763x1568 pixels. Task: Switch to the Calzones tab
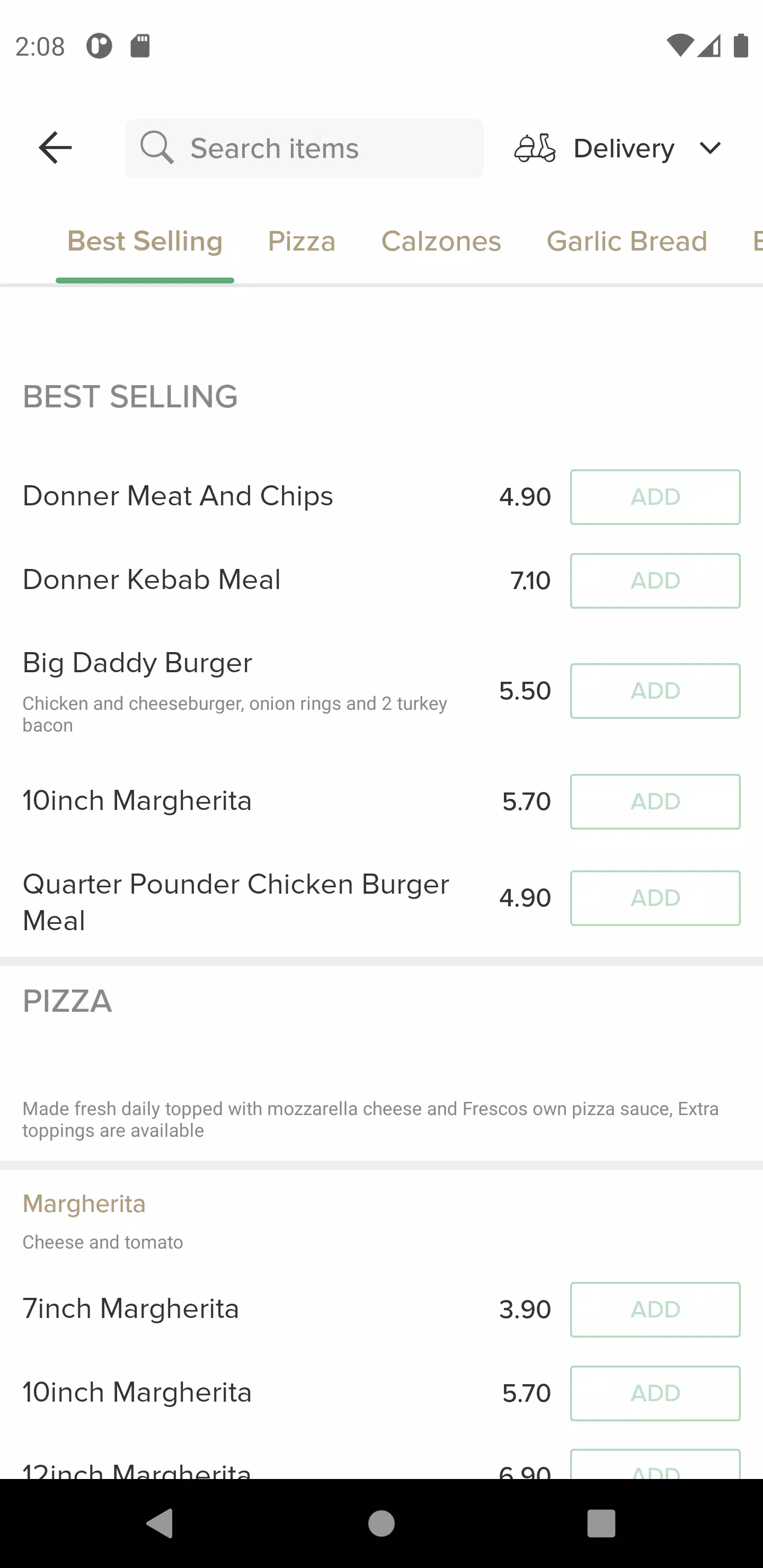click(441, 242)
